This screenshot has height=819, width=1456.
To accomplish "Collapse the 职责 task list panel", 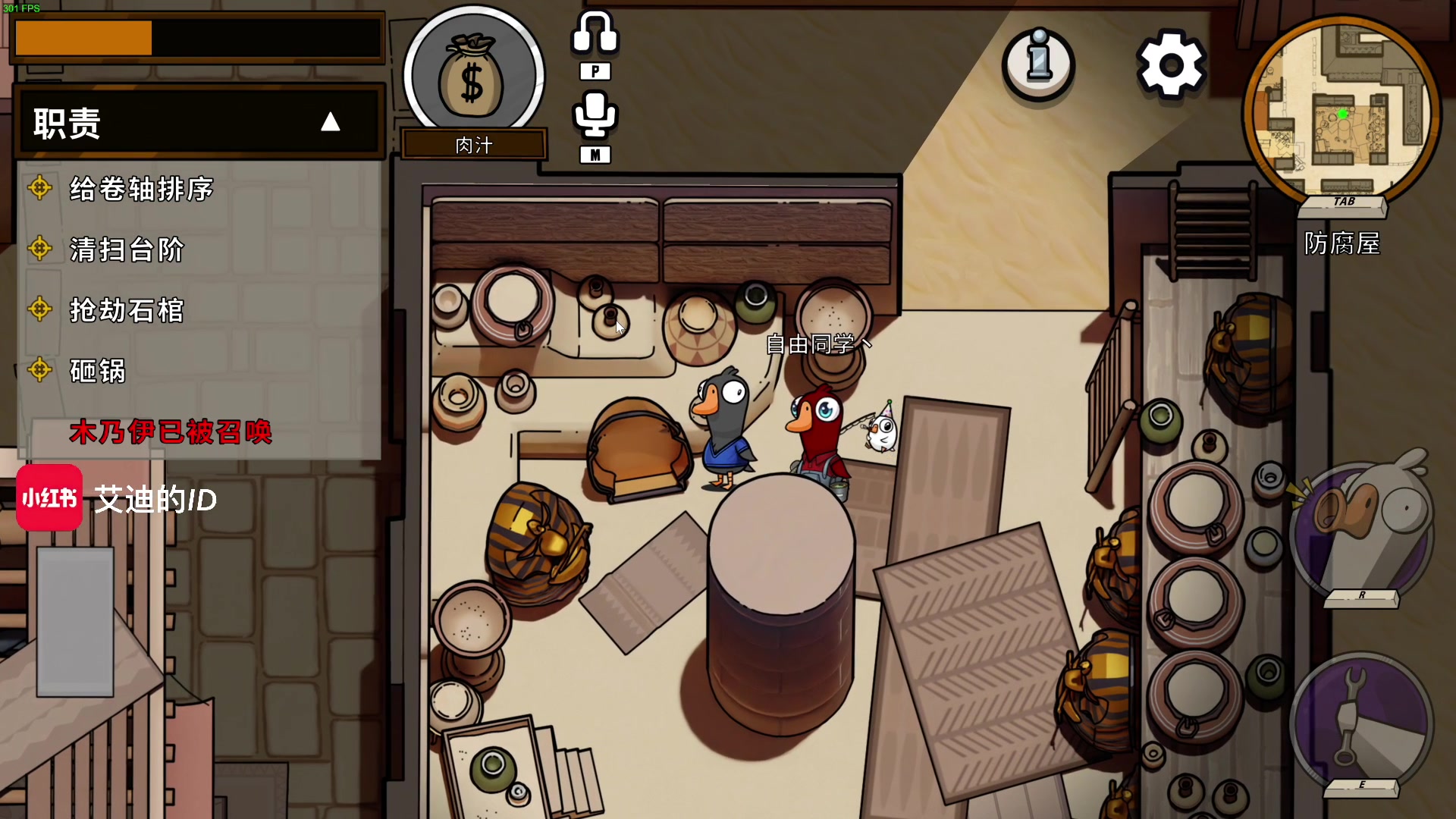I will [330, 122].
